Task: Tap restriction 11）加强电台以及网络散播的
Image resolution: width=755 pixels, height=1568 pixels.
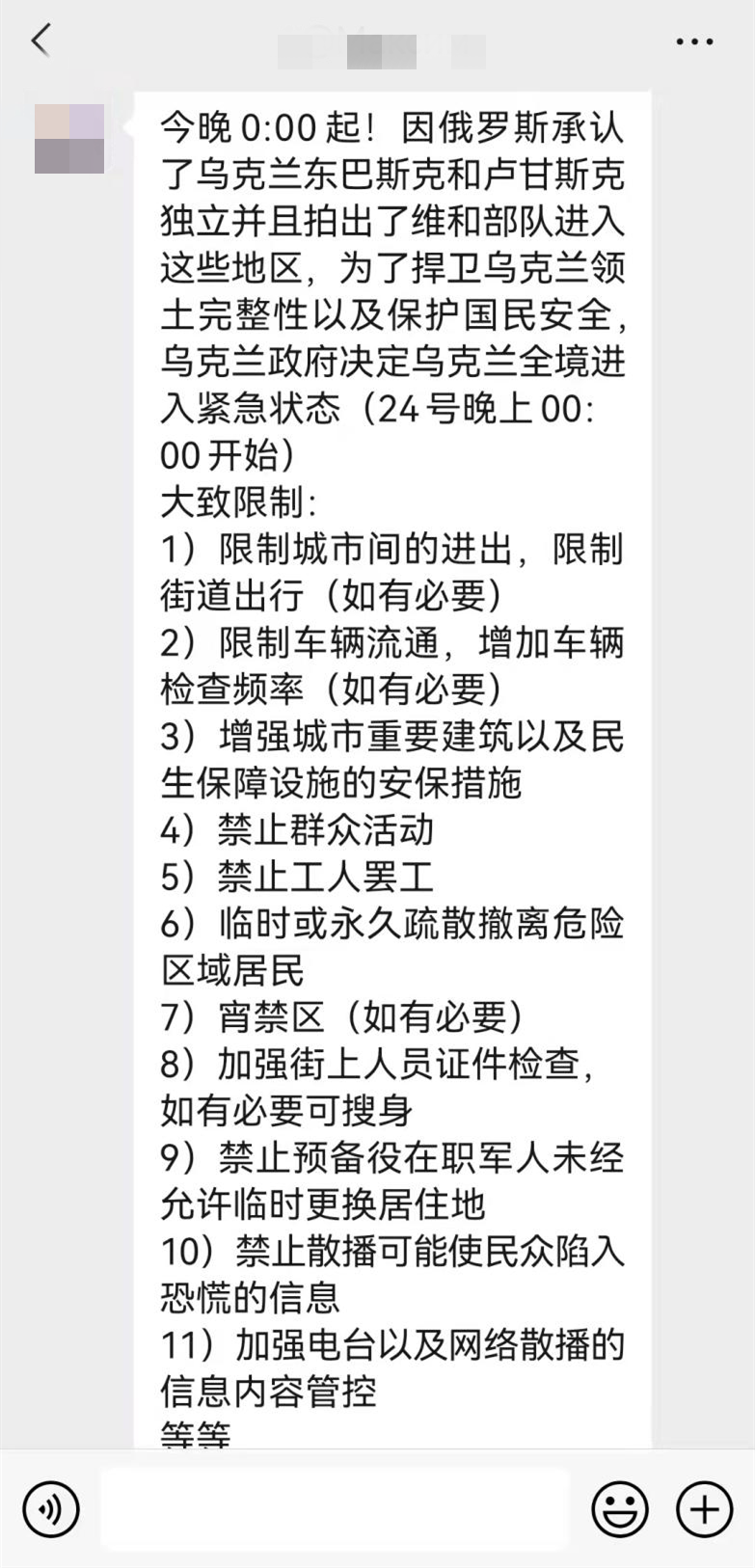Action: (x=386, y=1340)
